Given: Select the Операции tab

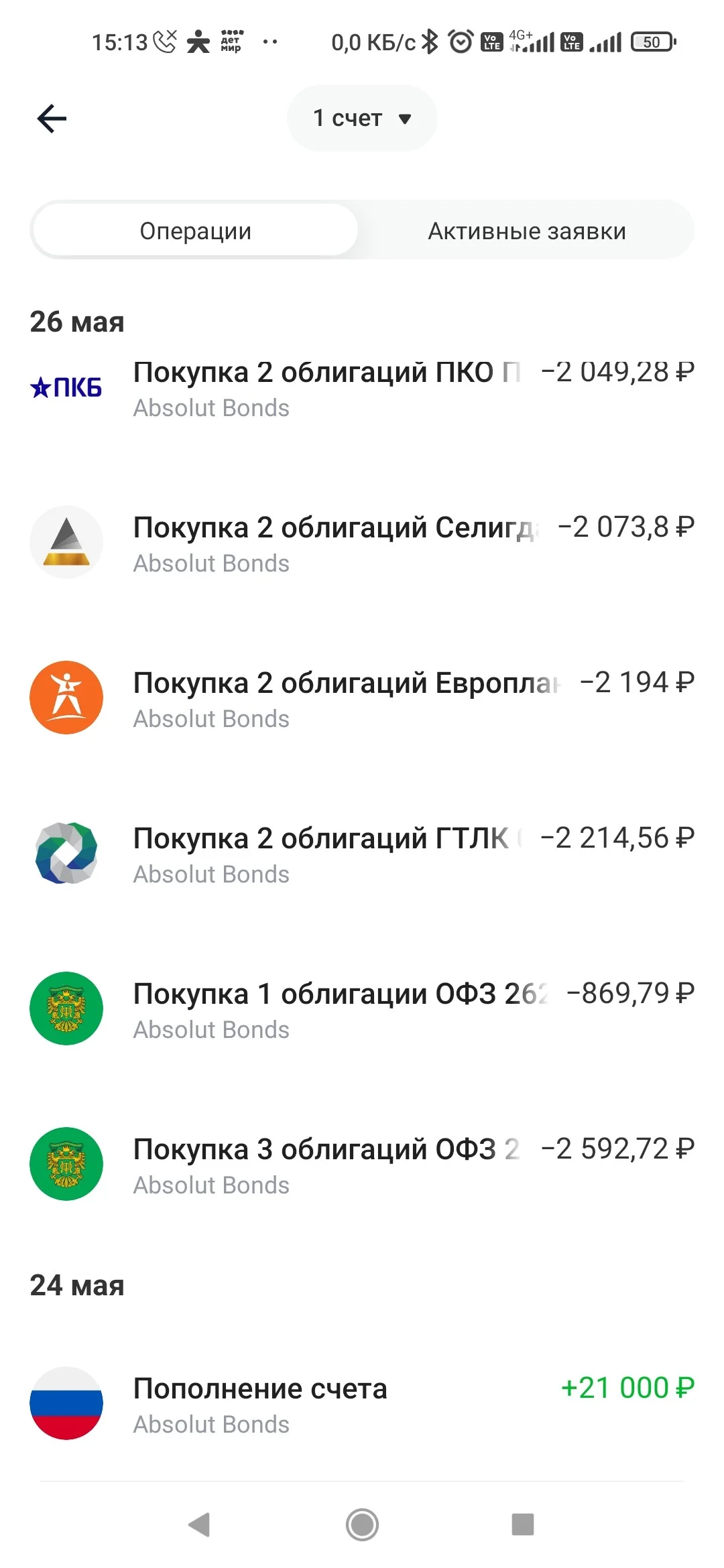Looking at the screenshot, I should tap(195, 231).
